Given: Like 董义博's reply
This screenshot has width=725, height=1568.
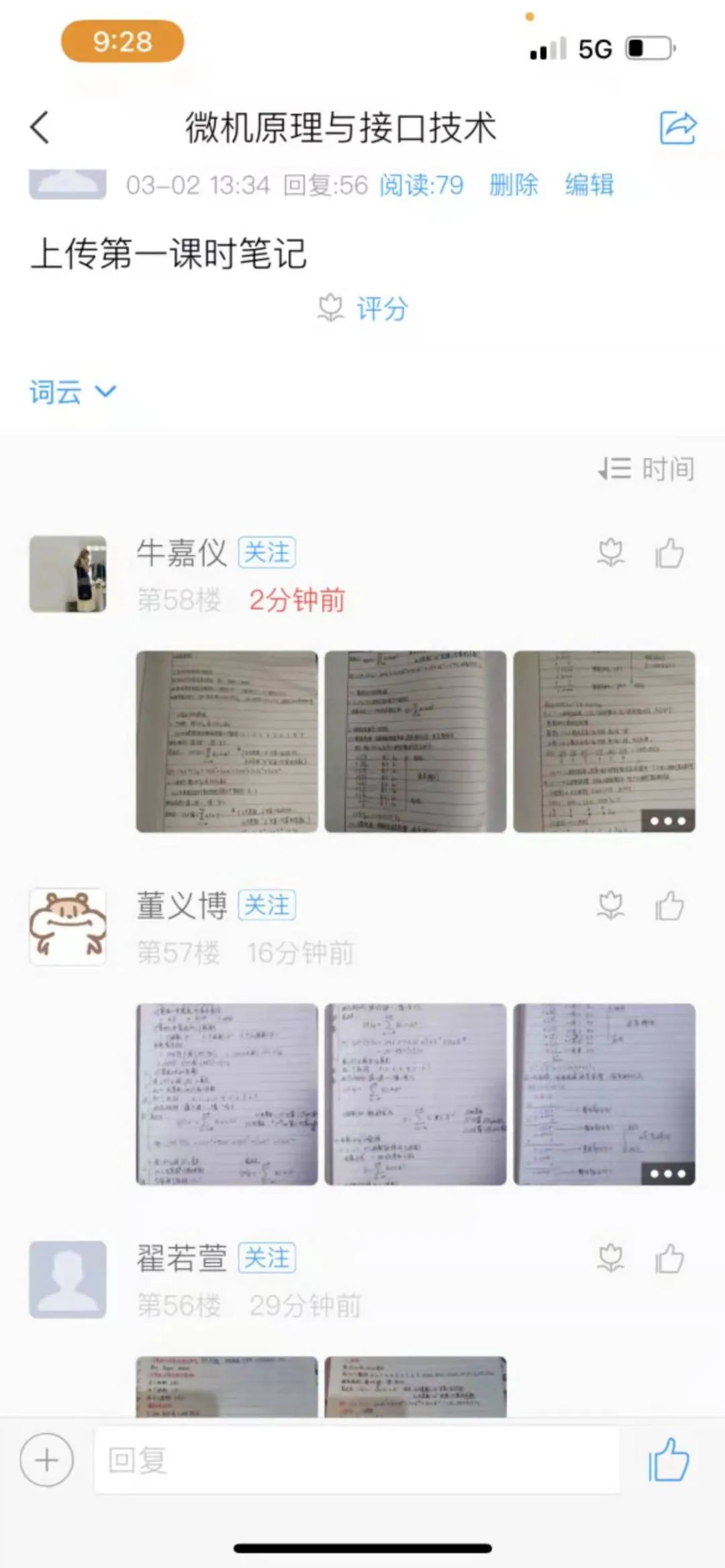Looking at the screenshot, I should pyautogui.click(x=669, y=906).
